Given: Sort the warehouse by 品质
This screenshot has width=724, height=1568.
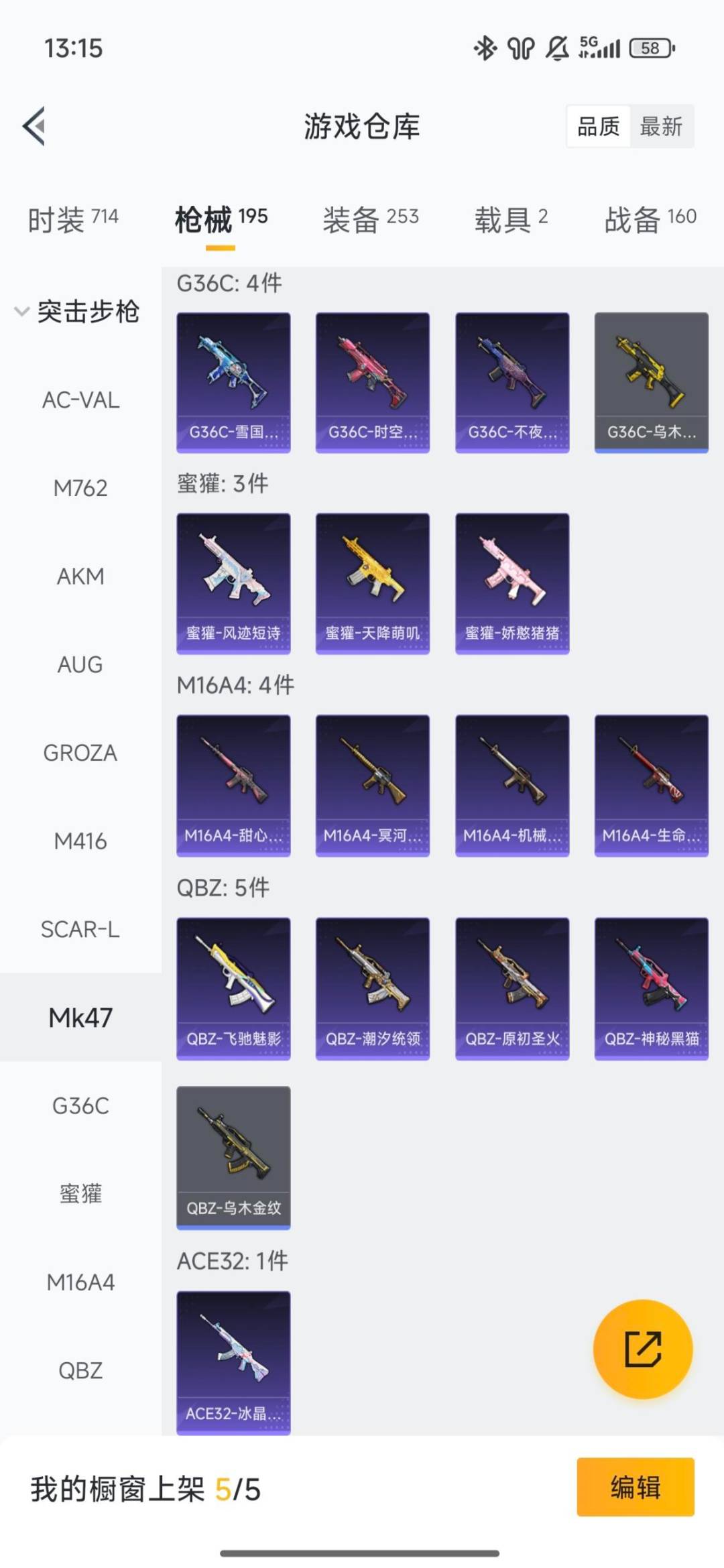Looking at the screenshot, I should click(x=599, y=126).
